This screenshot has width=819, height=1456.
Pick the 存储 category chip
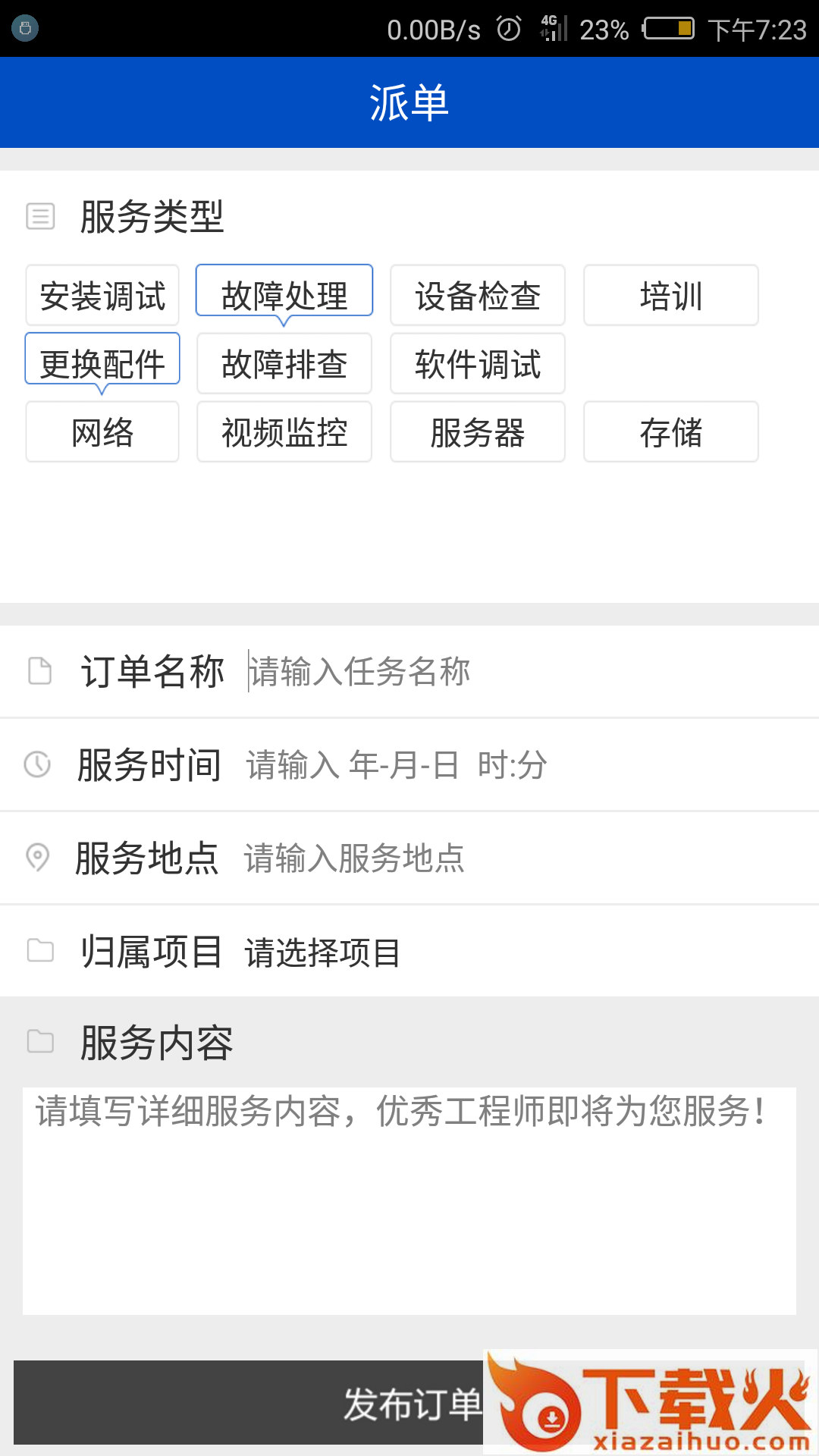(671, 432)
